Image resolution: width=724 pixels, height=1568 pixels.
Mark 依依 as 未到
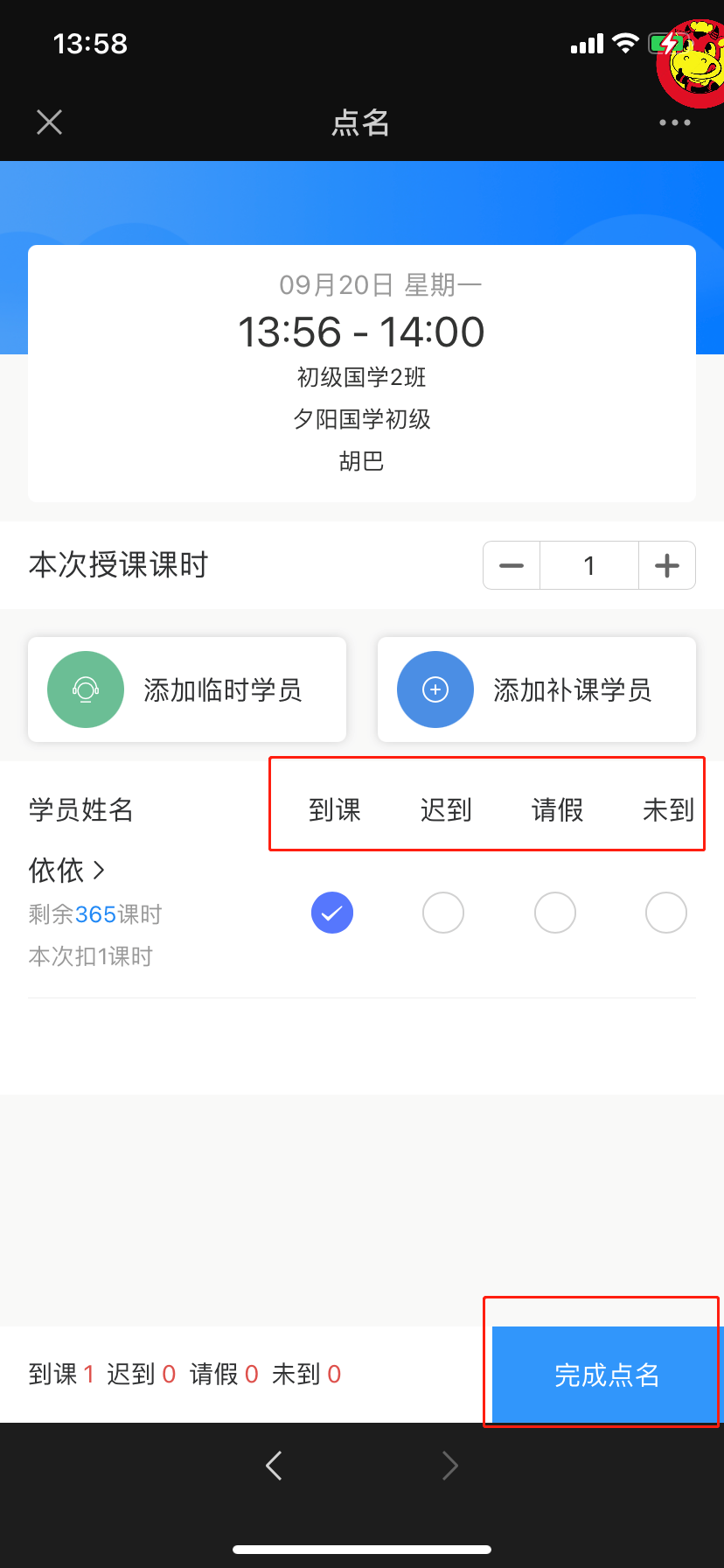pos(666,913)
